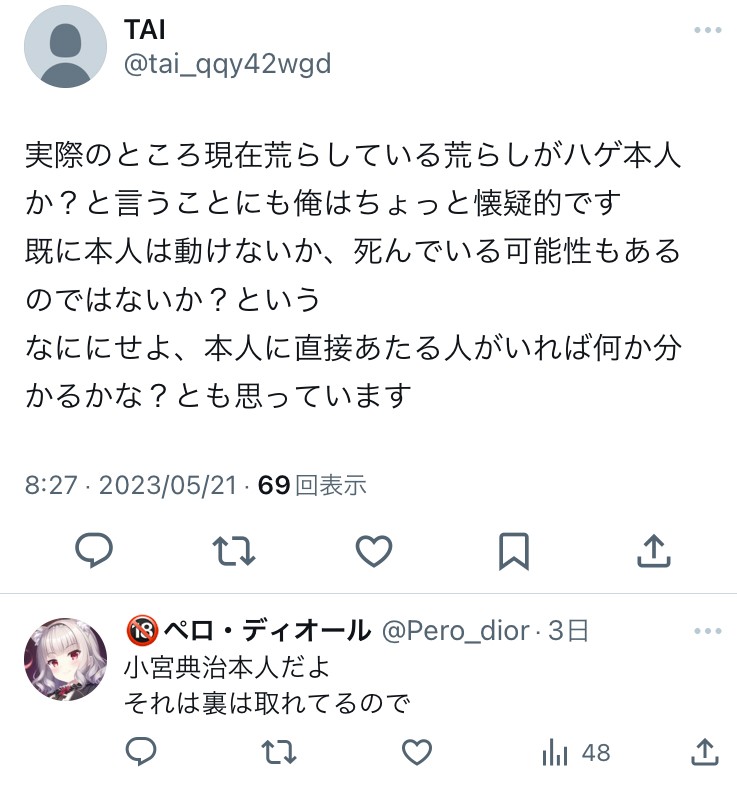The image size is (737, 805).
Task: Share ペロ・ディオール's reply
Action: point(704,752)
